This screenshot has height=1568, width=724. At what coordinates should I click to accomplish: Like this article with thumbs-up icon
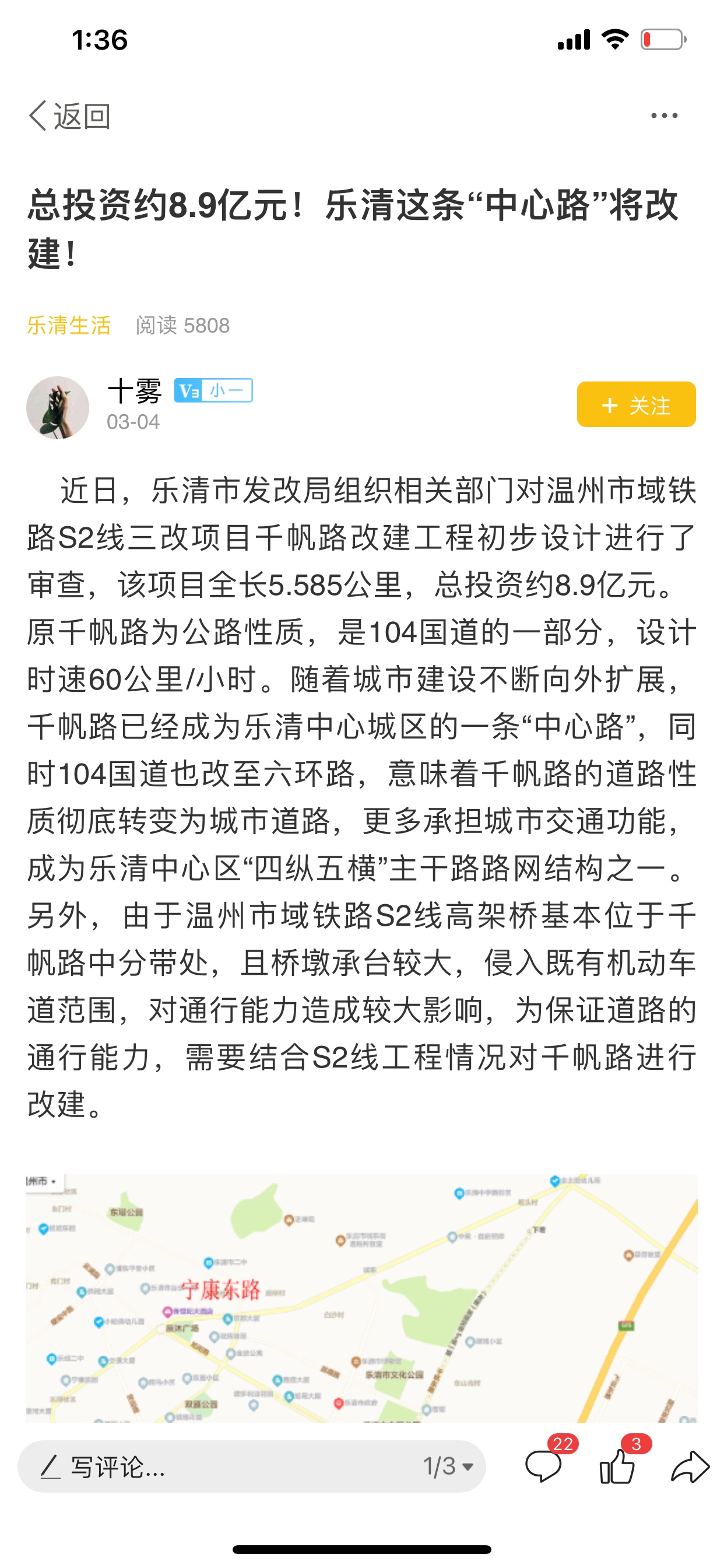[x=617, y=1466]
